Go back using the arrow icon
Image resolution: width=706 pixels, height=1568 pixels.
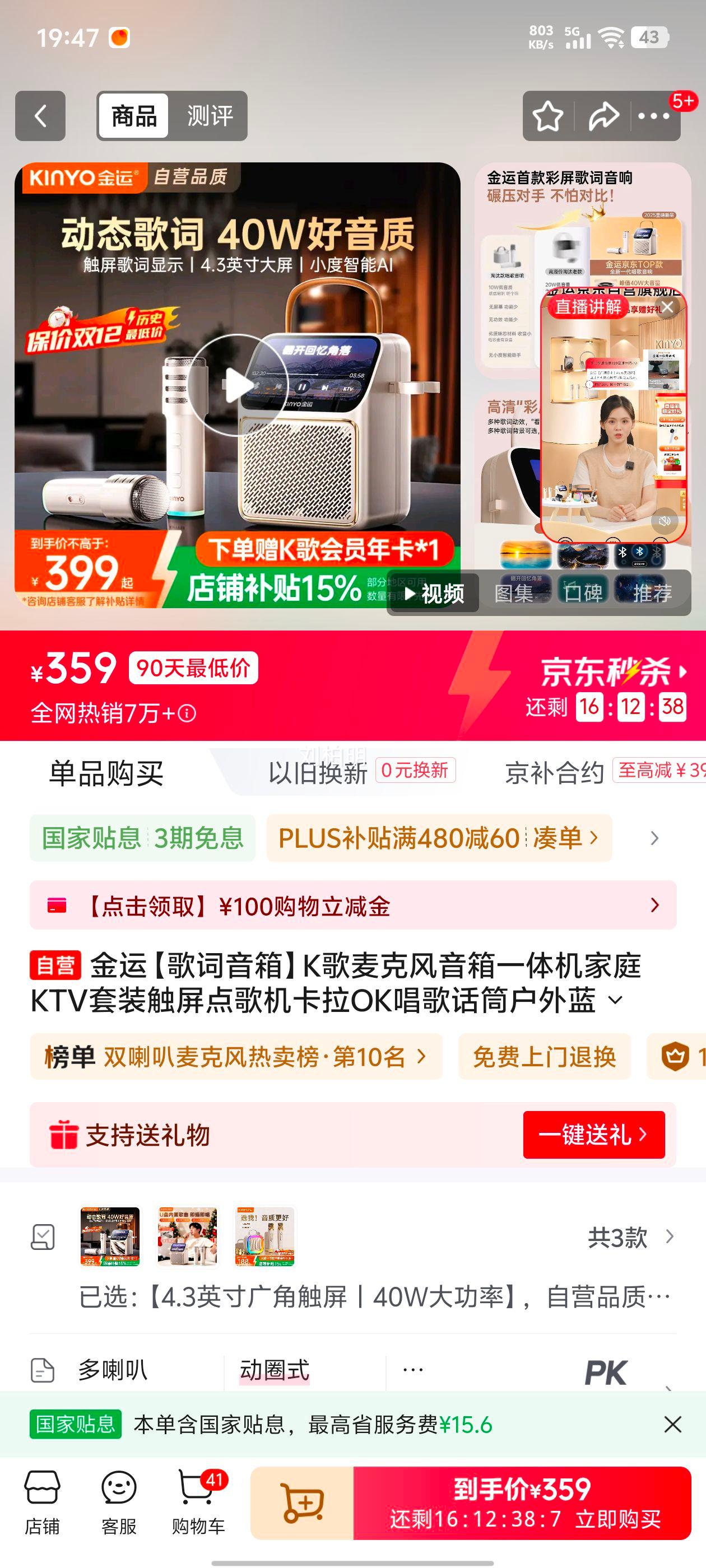(x=40, y=114)
